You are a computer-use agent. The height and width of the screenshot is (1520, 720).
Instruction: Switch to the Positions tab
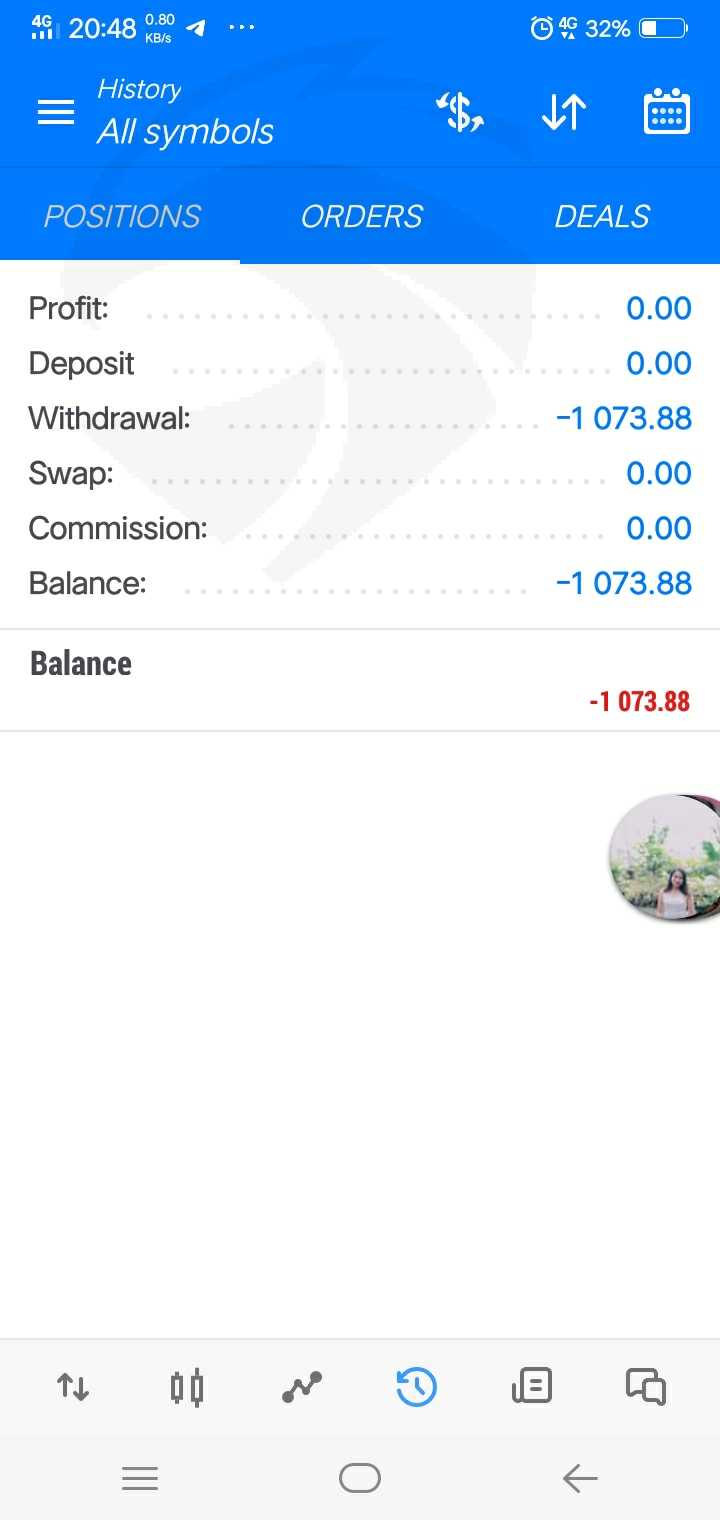click(122, 217)
